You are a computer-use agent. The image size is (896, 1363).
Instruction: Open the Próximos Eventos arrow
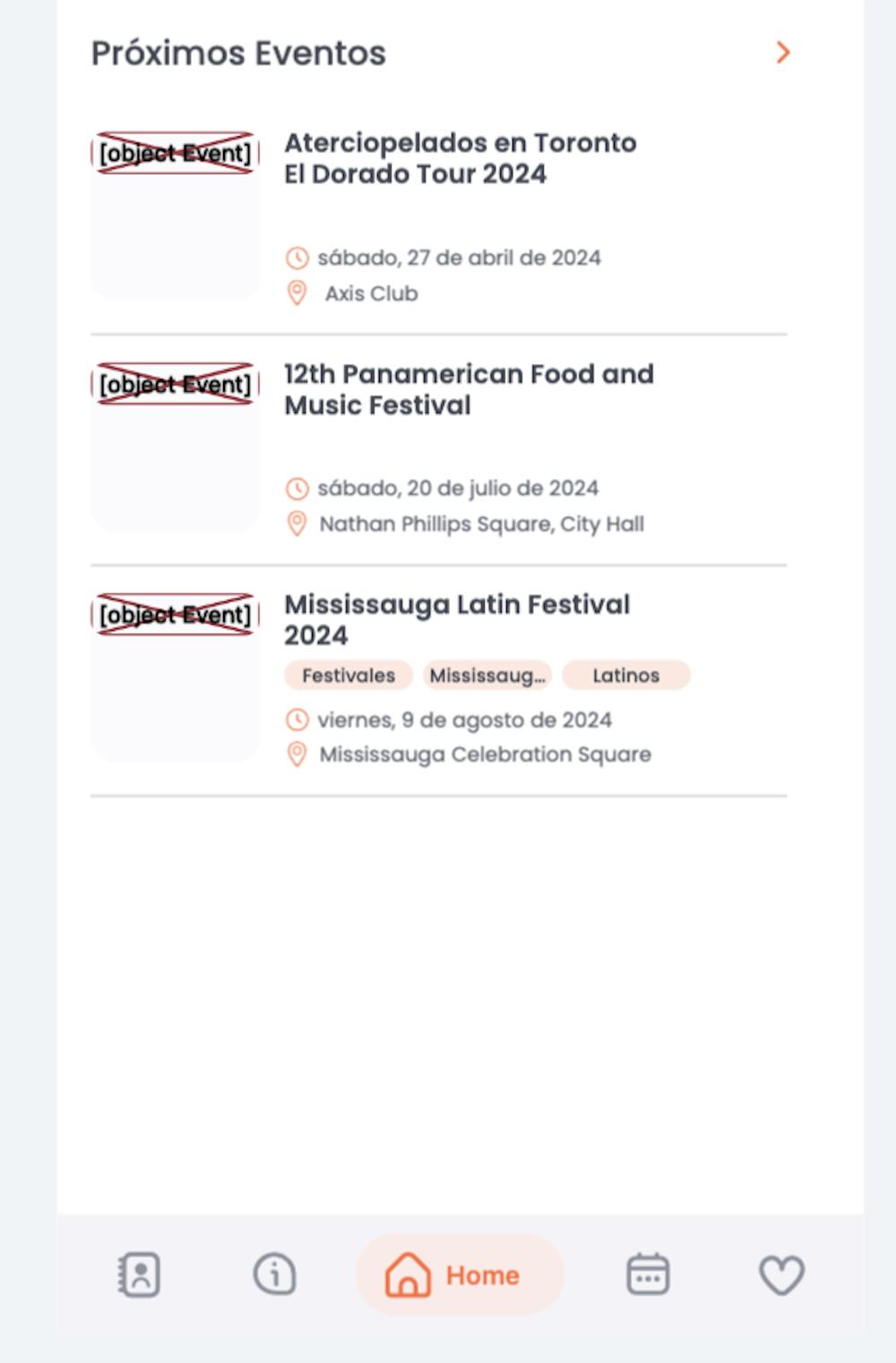[x=783, y=53]
